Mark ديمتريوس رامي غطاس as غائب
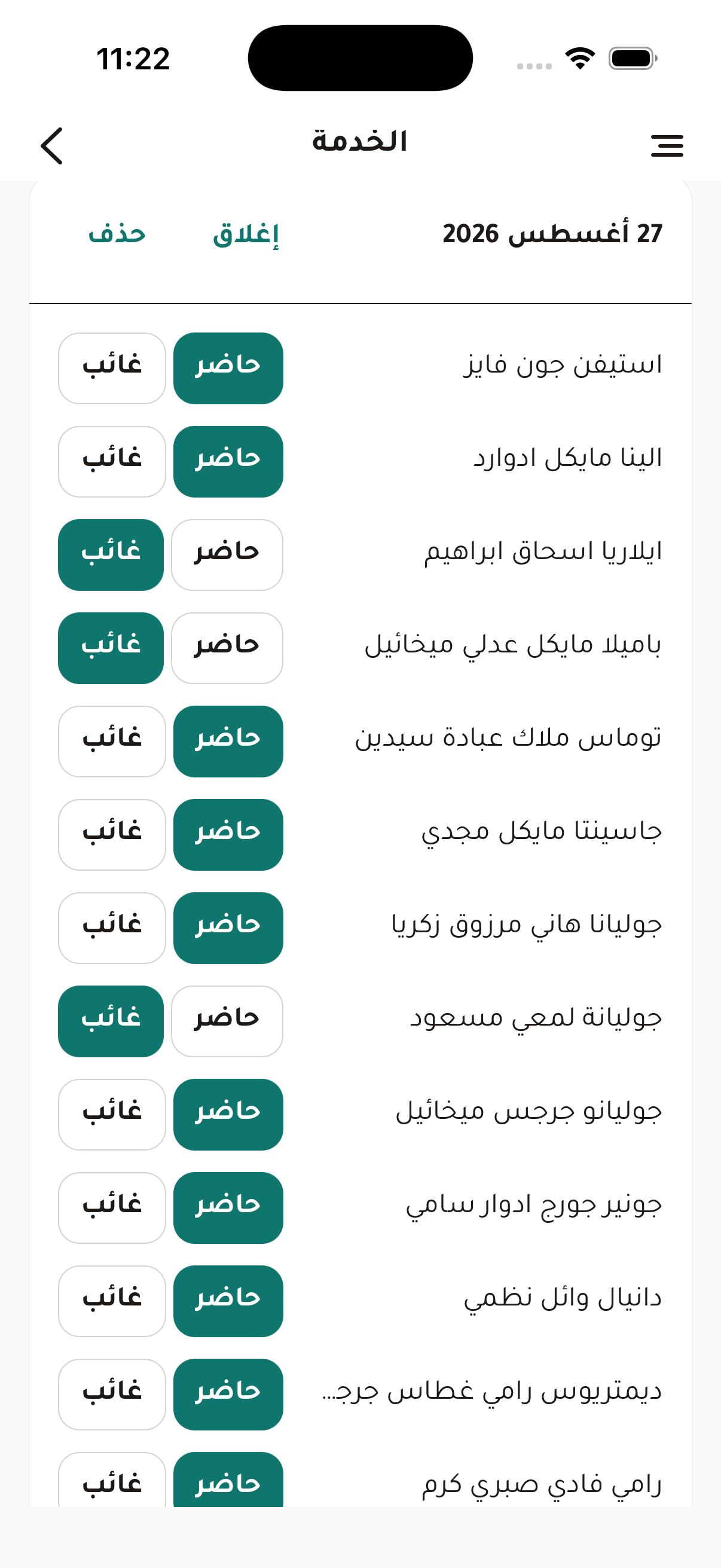This screenshot has width=721, height=1568. pos(112,1394)
